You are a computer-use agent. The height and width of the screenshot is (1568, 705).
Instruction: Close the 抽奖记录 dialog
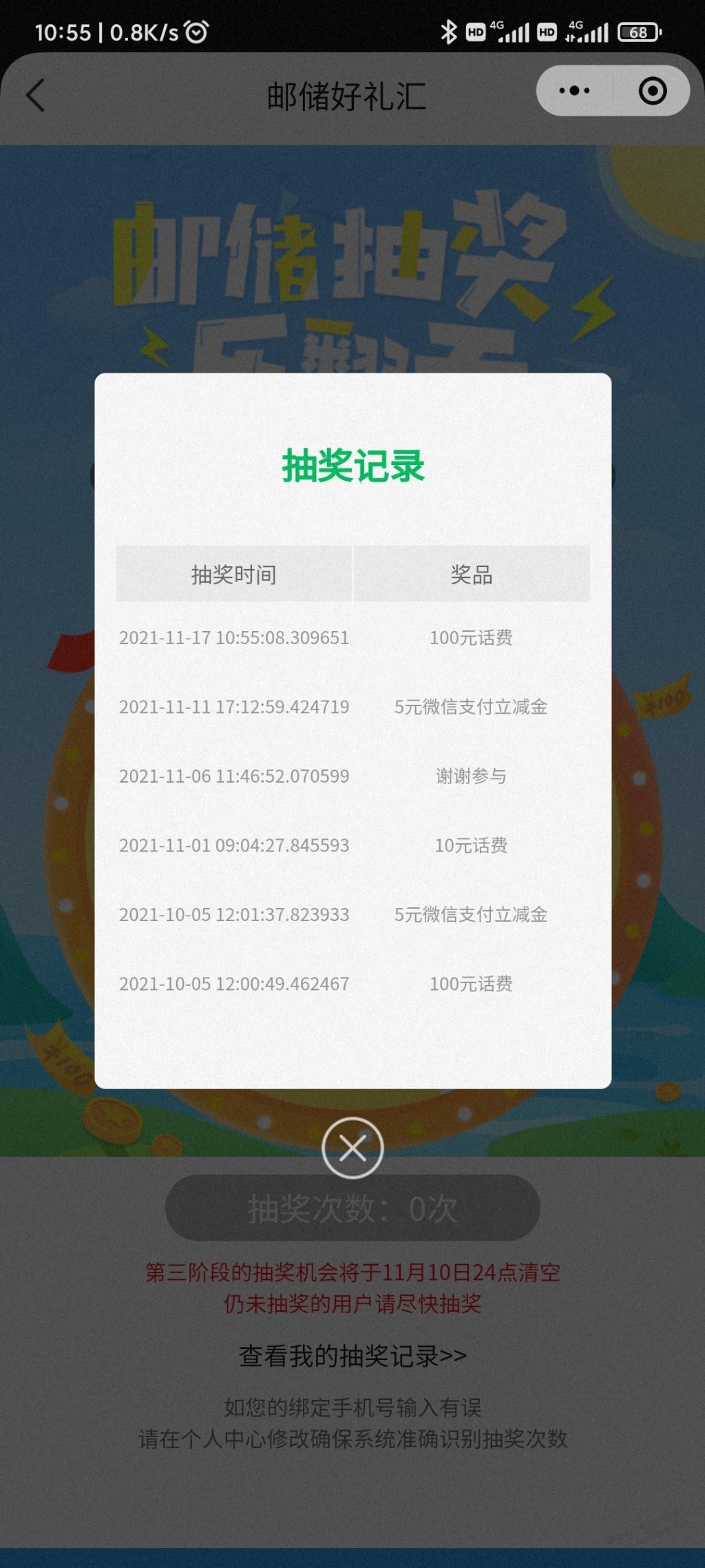(x=352, y=1148)
